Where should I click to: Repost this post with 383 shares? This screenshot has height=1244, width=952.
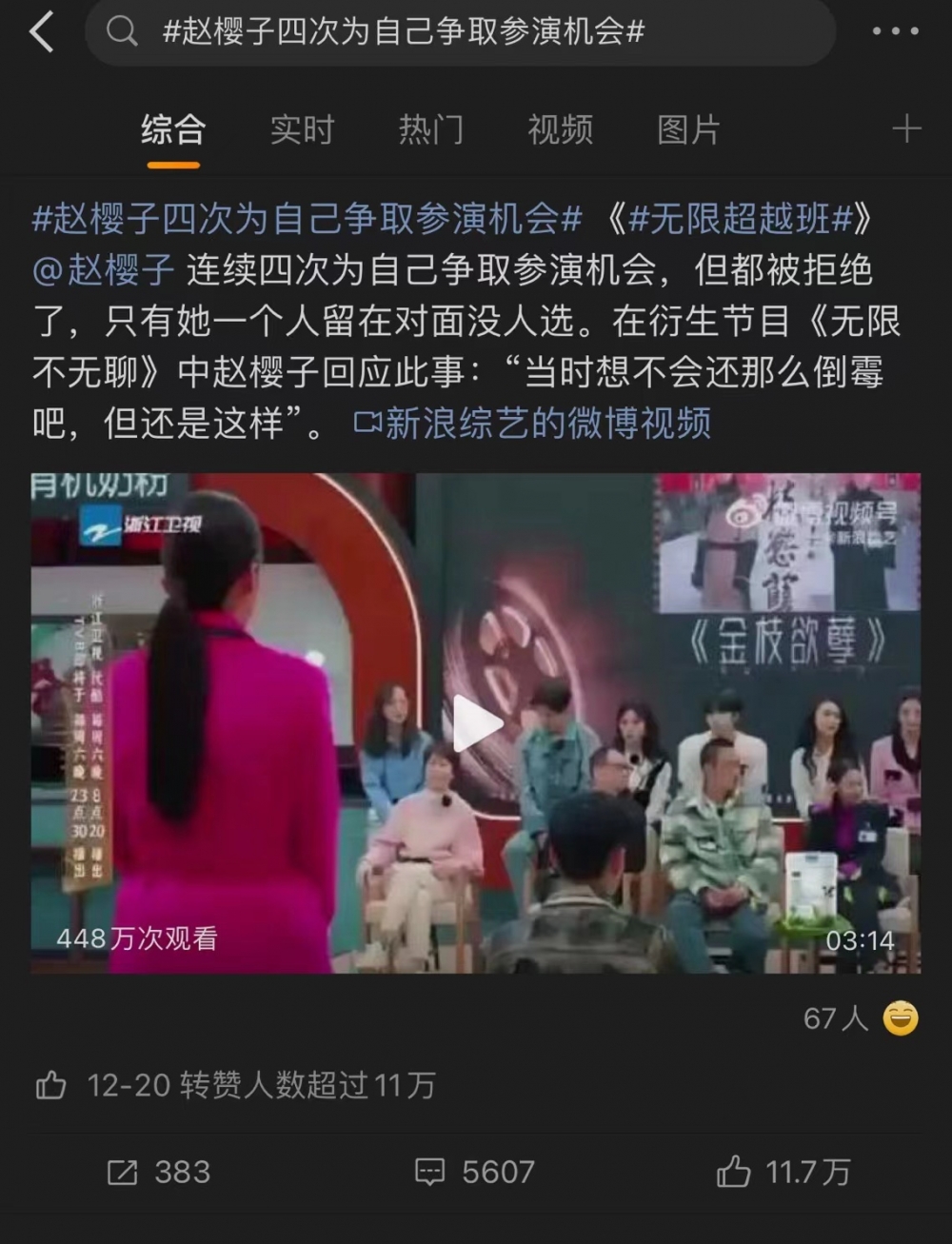click(x=158, y=1172)
